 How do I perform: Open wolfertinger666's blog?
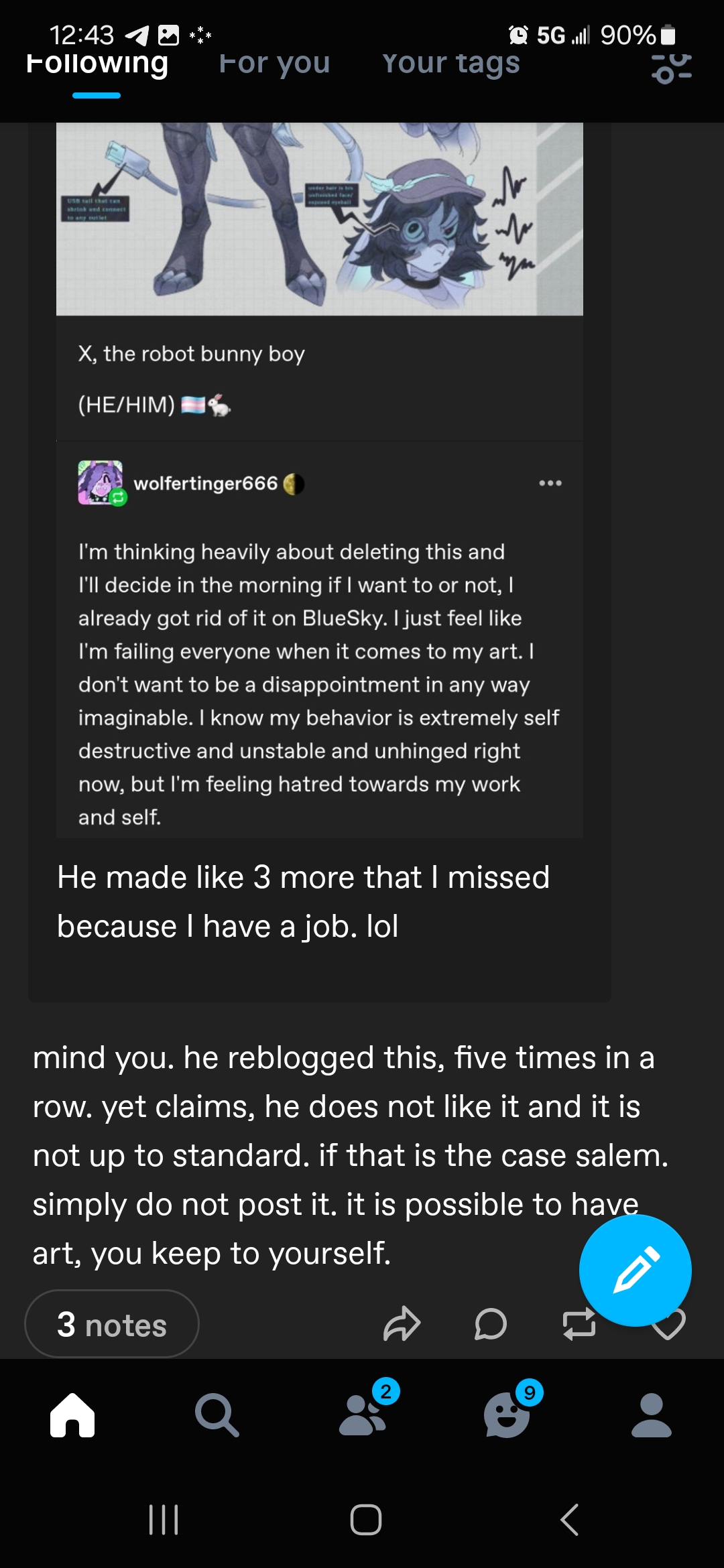pos(205,483)
